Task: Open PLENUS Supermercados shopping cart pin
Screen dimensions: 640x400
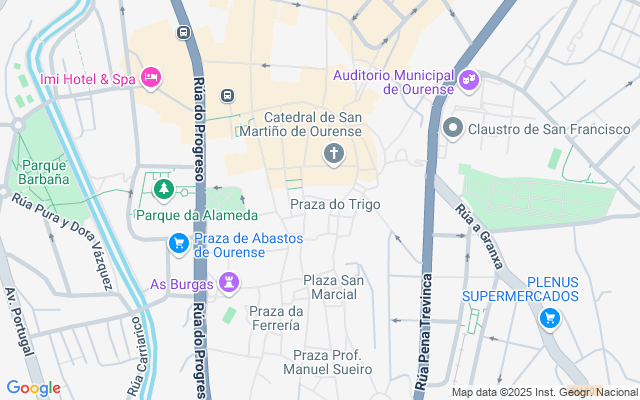Action: (x=549, y=319)
